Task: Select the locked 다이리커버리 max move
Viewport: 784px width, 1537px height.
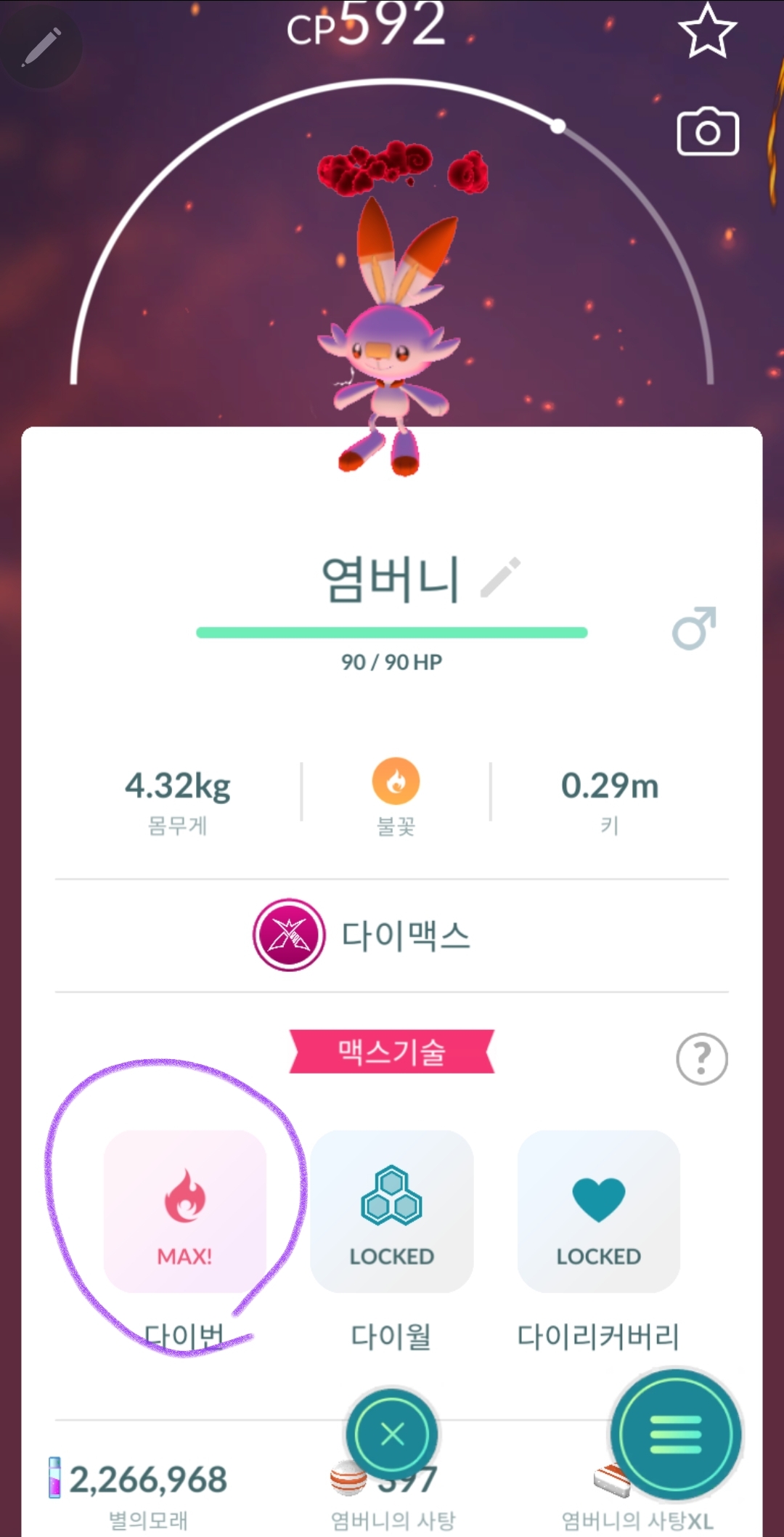Action: [599, 1212]
